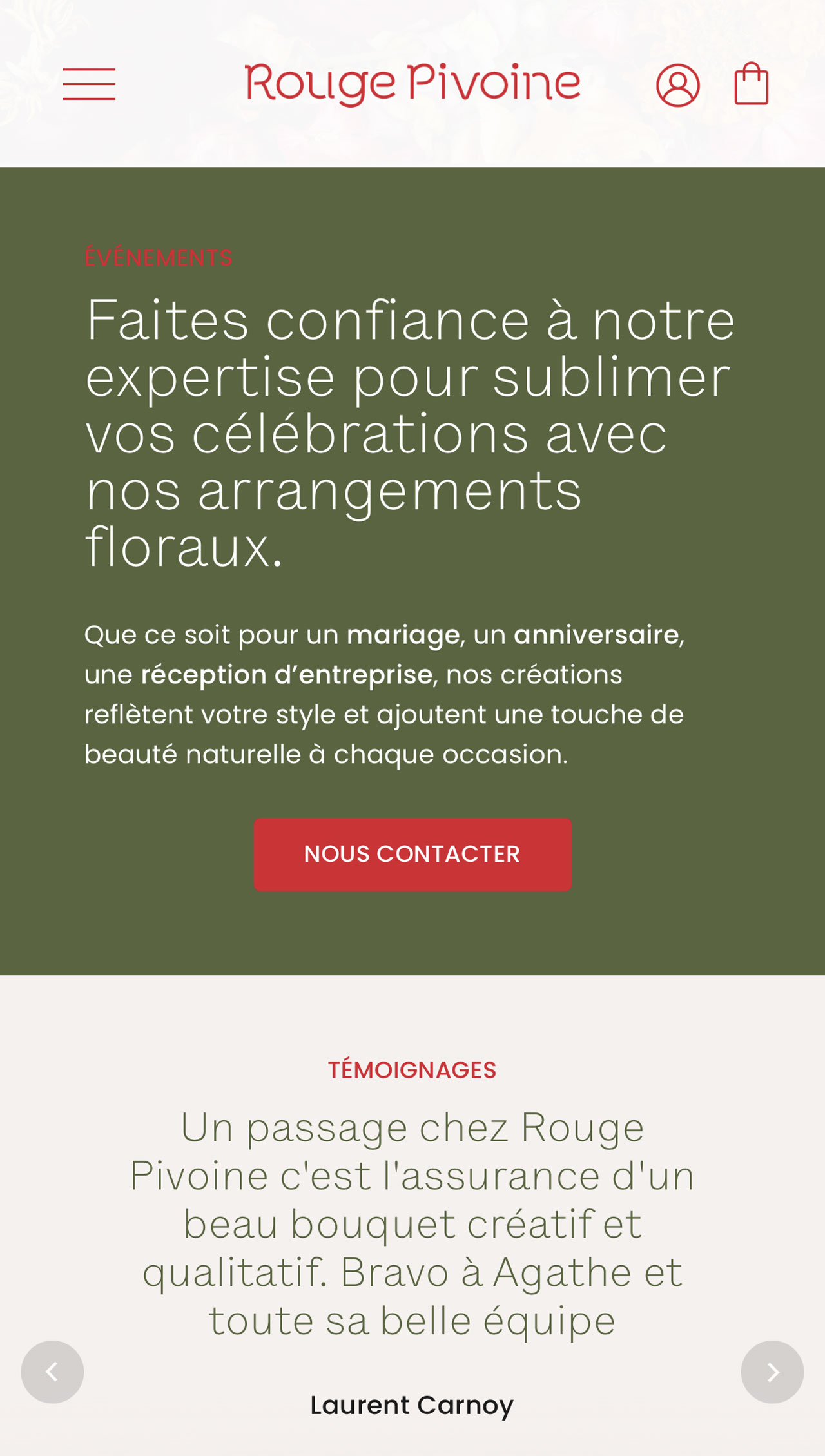Open the hamburger menu

tap(89, 84)
